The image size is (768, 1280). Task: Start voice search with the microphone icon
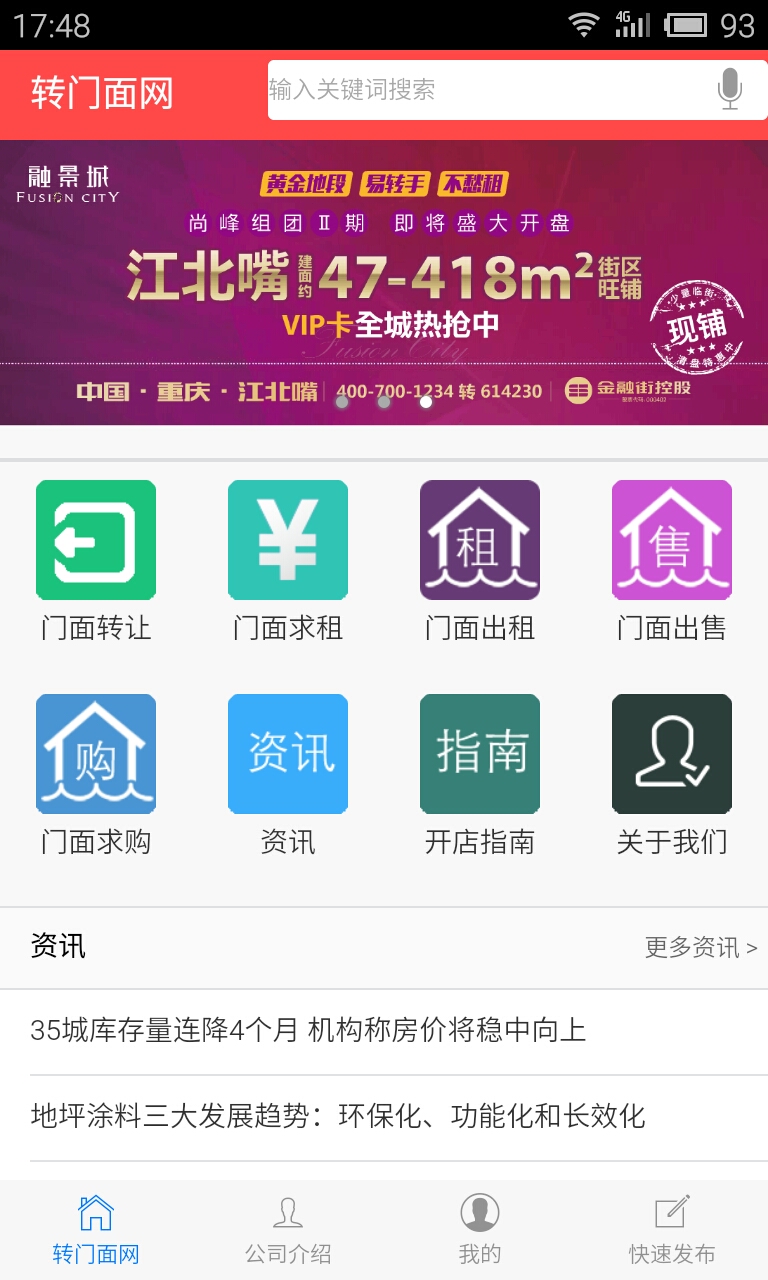pyautogui.click(x=730, y=90)
